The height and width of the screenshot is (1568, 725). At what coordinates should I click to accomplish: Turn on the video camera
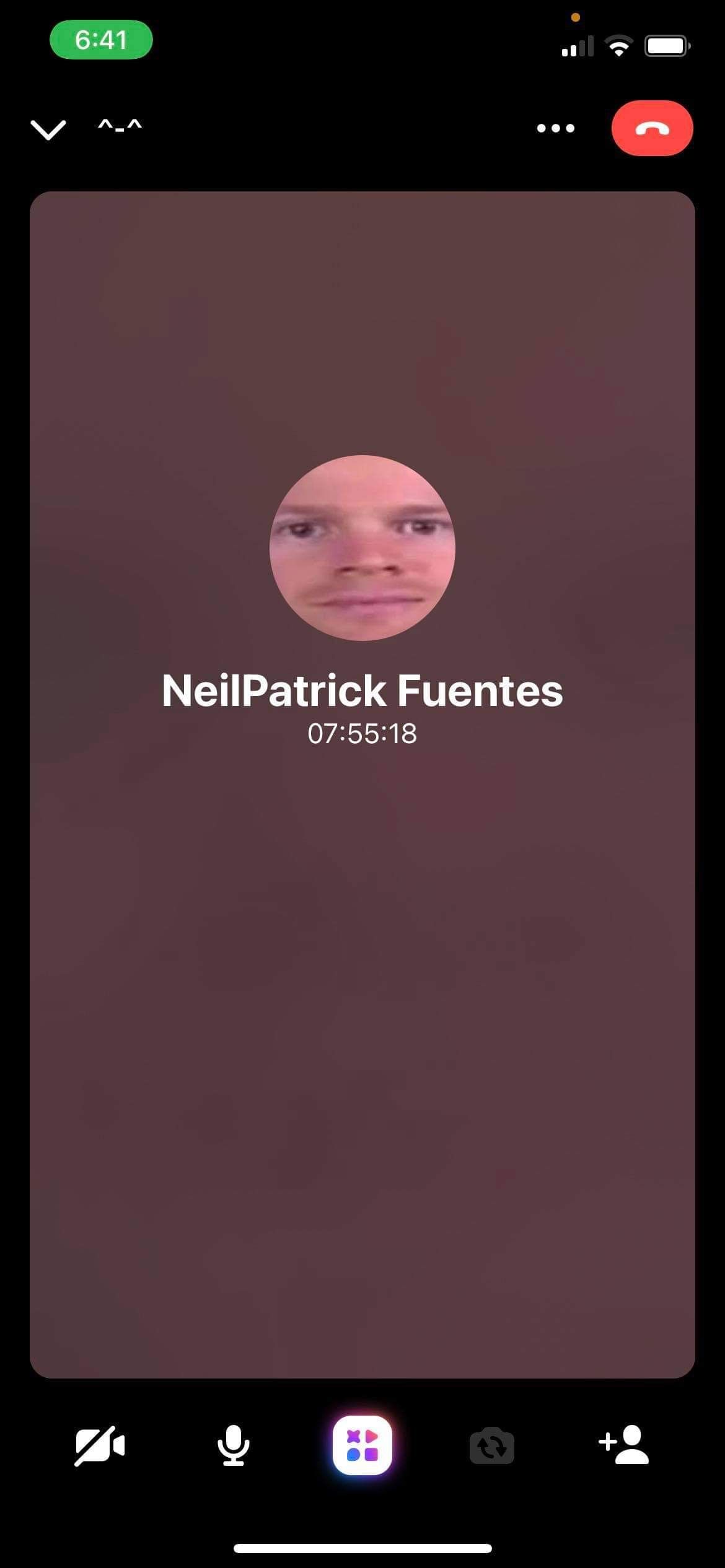tap(100, 1446)
